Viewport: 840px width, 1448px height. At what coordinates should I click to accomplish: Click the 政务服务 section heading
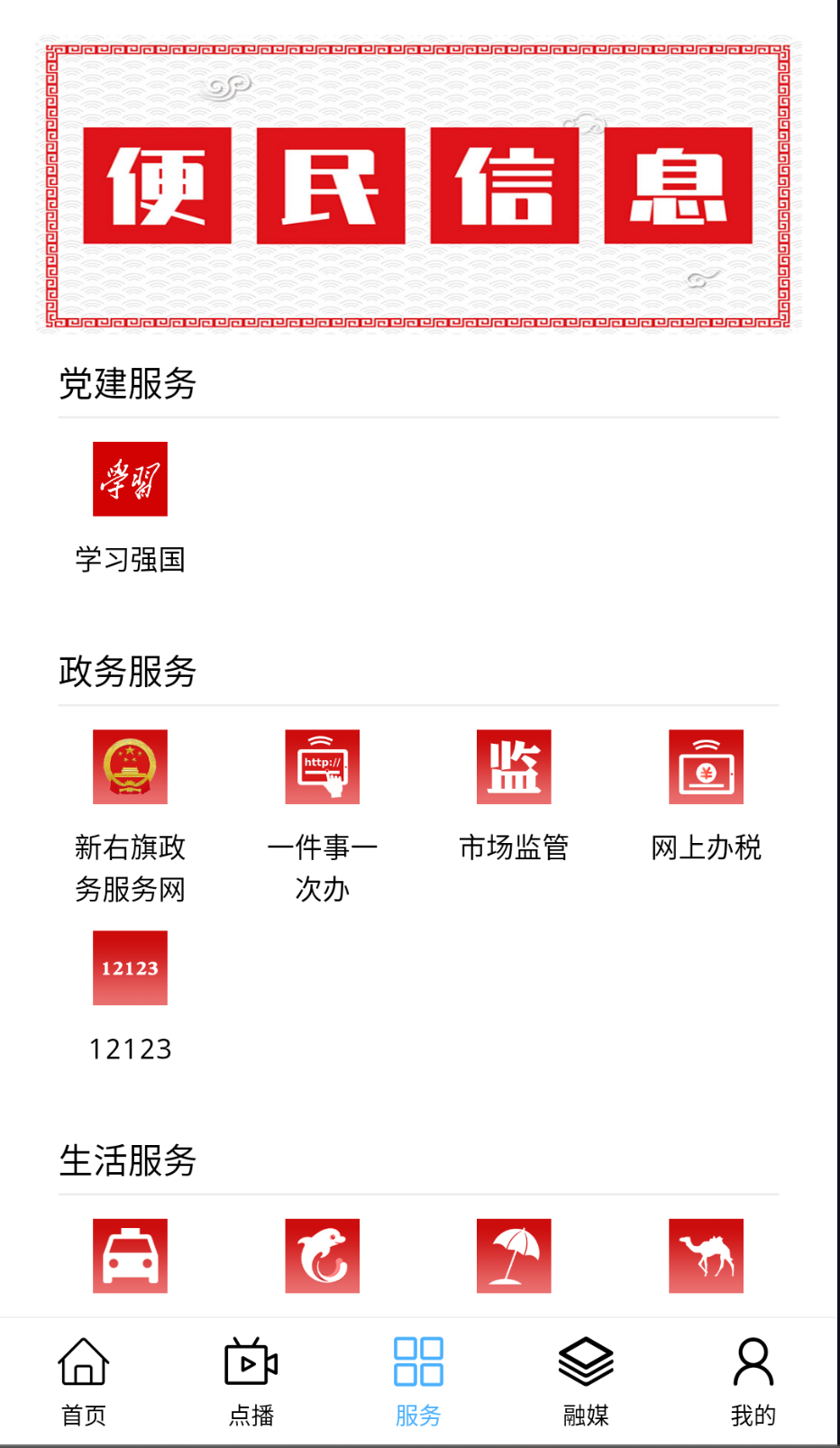click(129, 672)
